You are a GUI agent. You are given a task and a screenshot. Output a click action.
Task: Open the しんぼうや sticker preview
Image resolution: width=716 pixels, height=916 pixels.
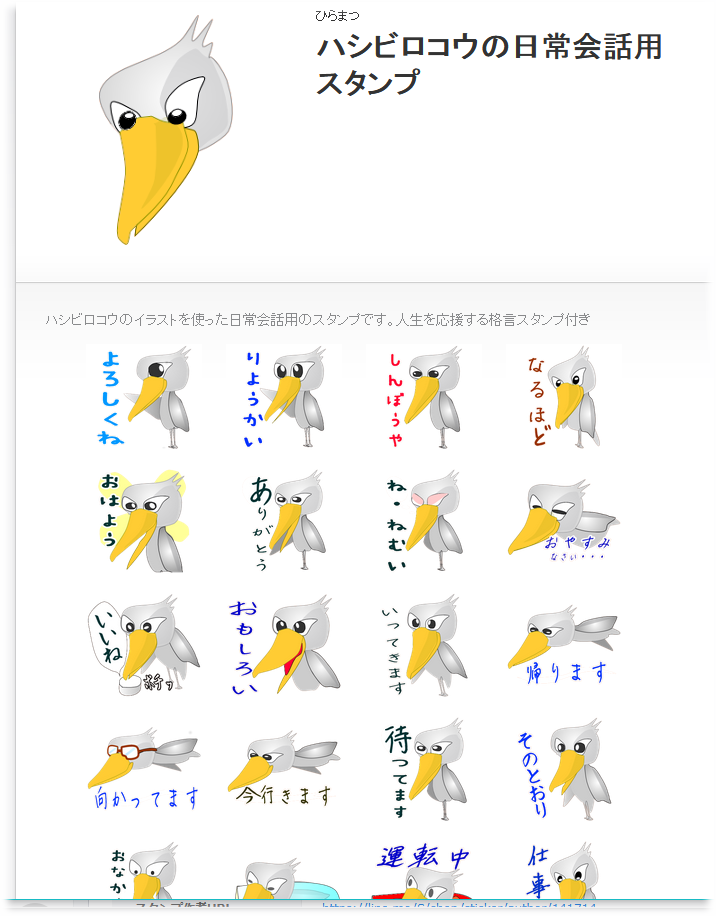pyautogui.click(x=424, y=397)
